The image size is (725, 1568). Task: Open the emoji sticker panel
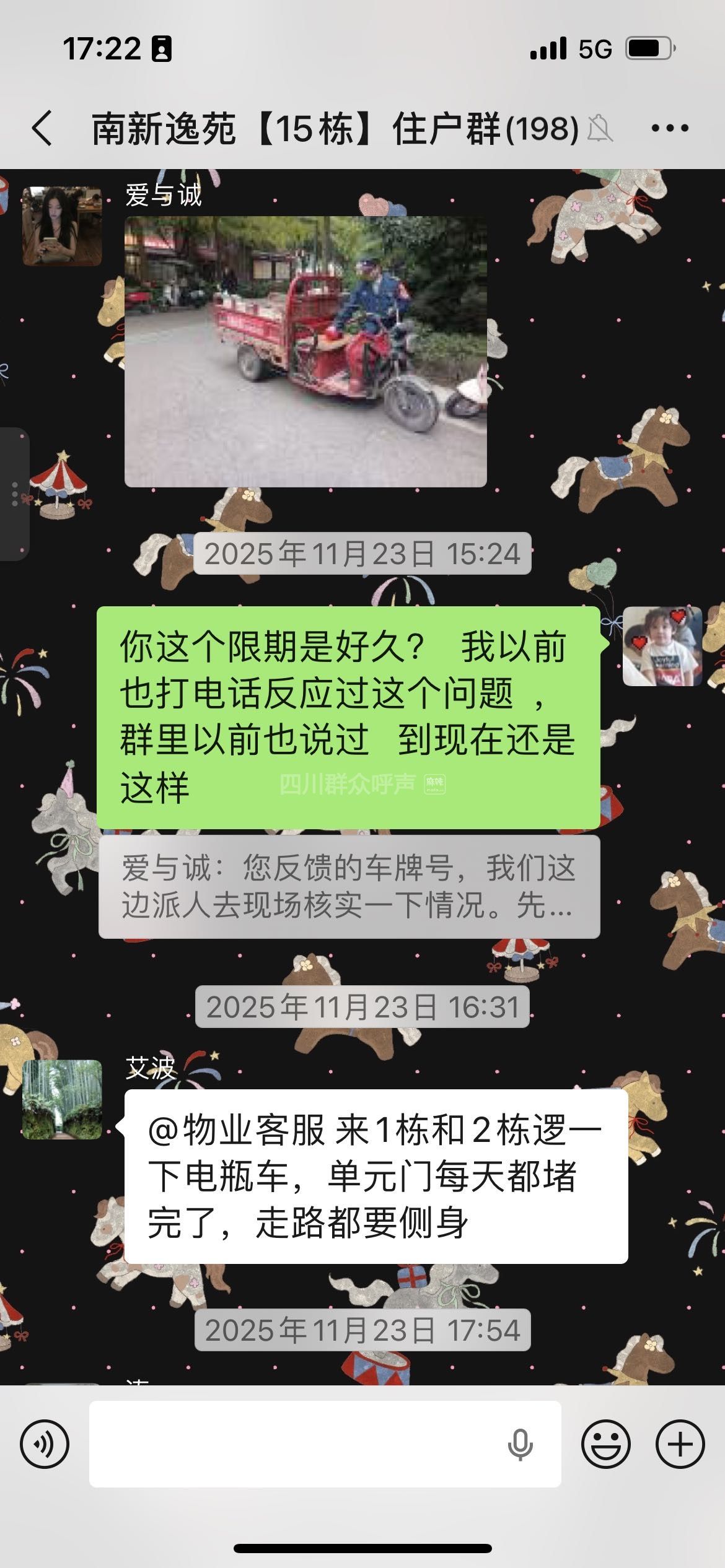click(x=605, y=1445)
